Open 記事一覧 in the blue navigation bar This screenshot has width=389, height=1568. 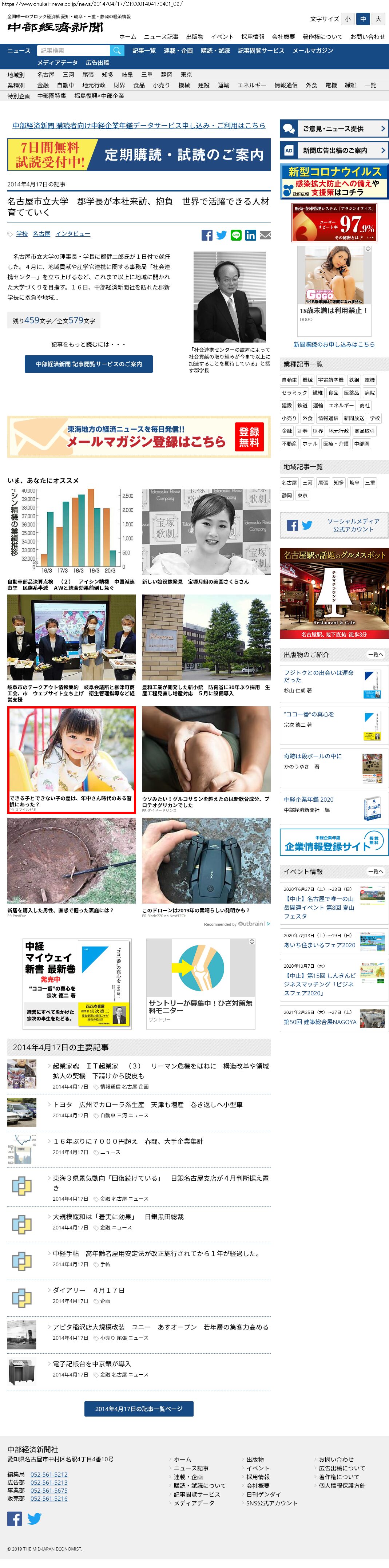pos(144,51)
